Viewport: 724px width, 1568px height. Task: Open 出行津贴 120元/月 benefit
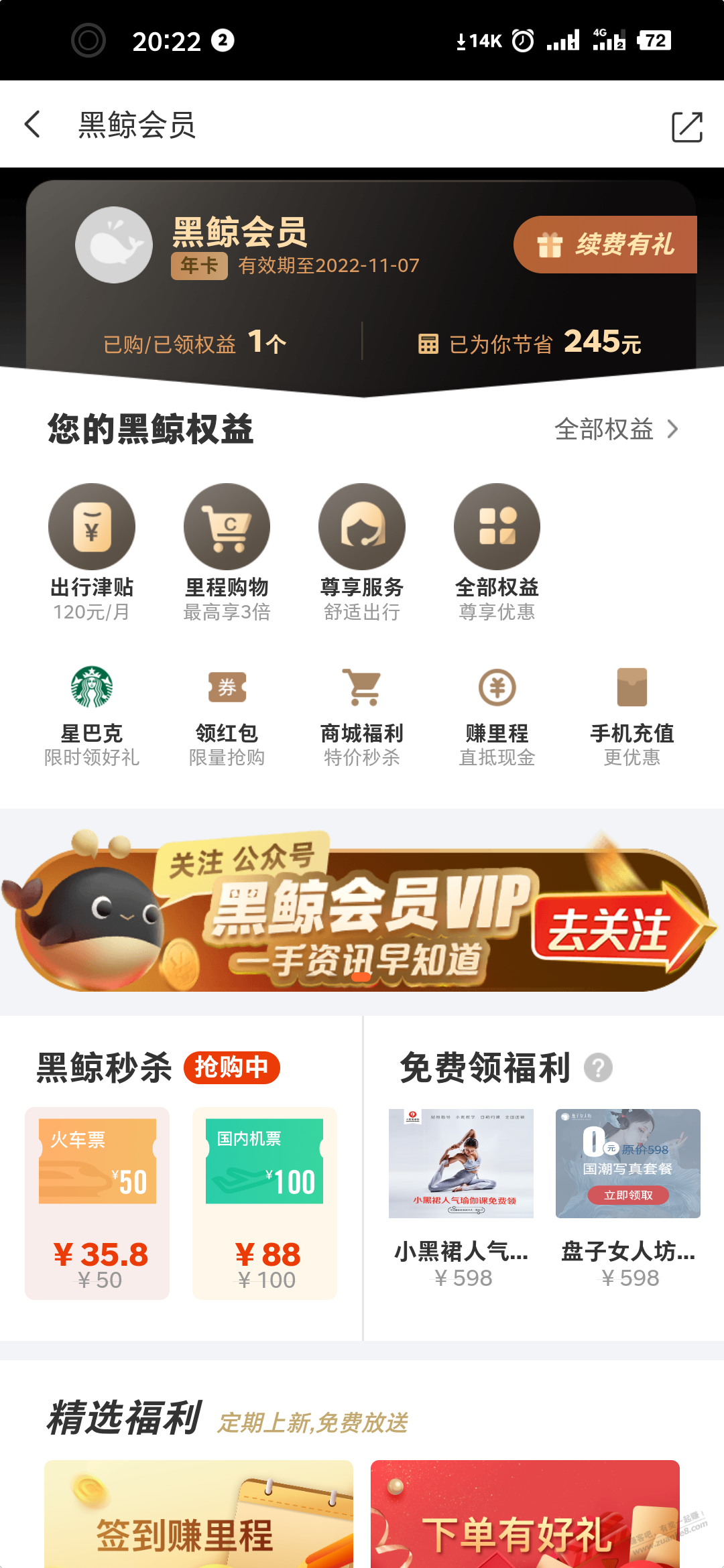92,551
